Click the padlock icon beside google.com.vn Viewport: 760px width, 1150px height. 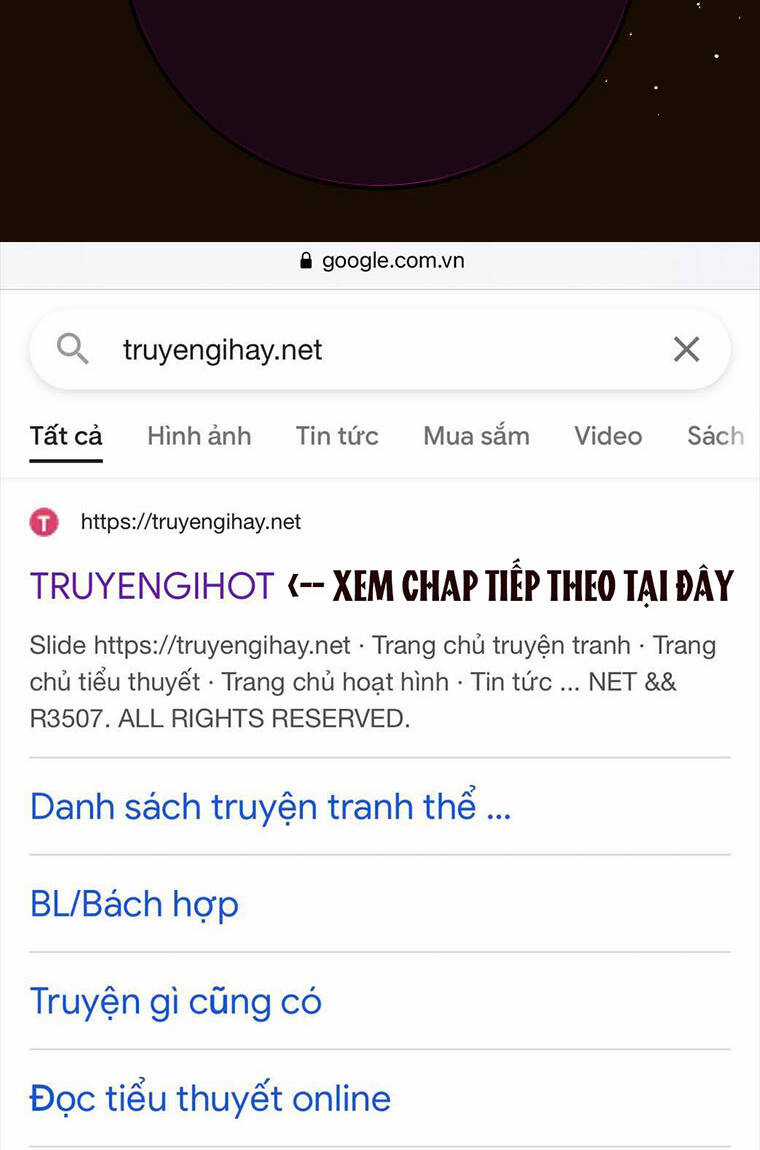tap(305, 260)
